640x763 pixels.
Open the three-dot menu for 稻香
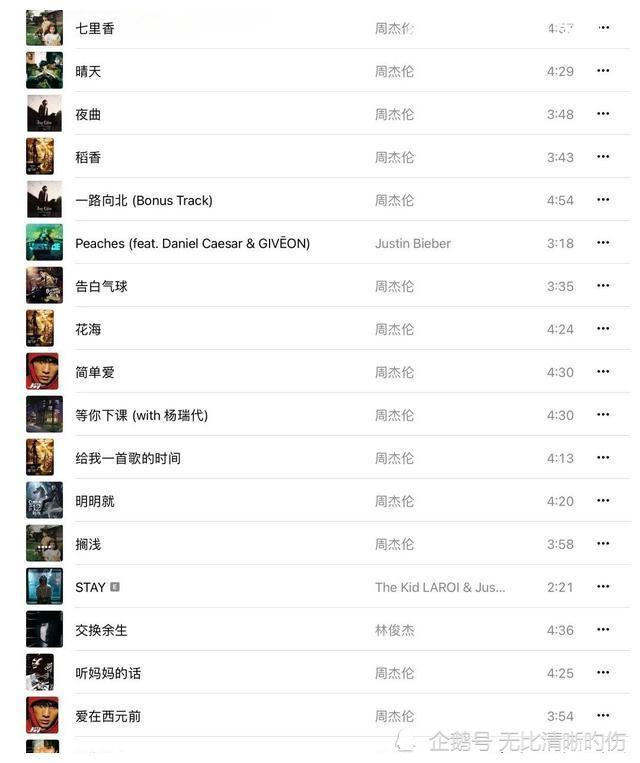pyautogui.click(x=603, y=157)
